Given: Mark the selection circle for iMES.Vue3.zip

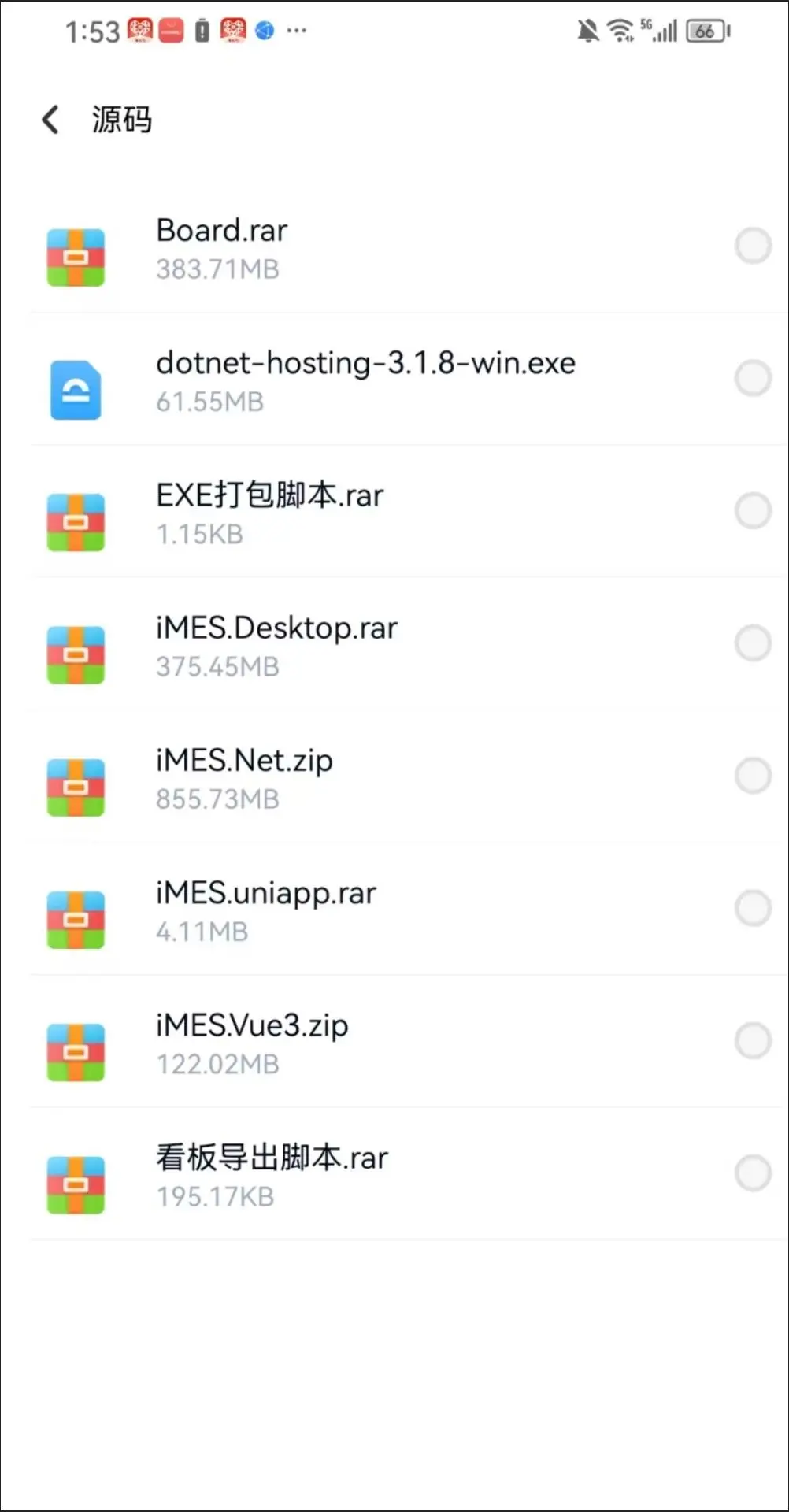Looking at the screenshot, I should 754,1040.
